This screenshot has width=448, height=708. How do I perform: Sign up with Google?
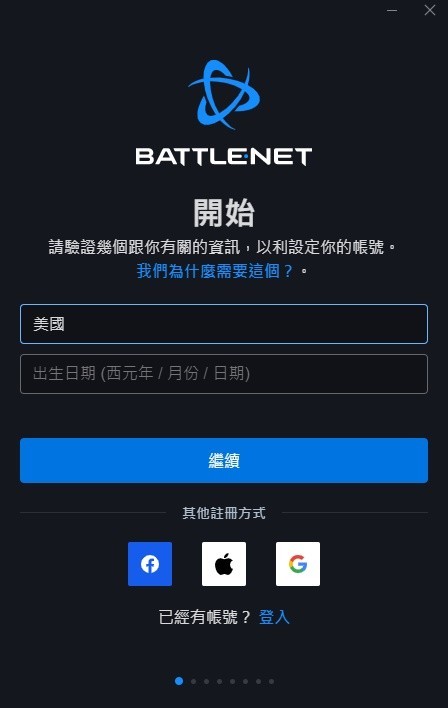[298, 564]
